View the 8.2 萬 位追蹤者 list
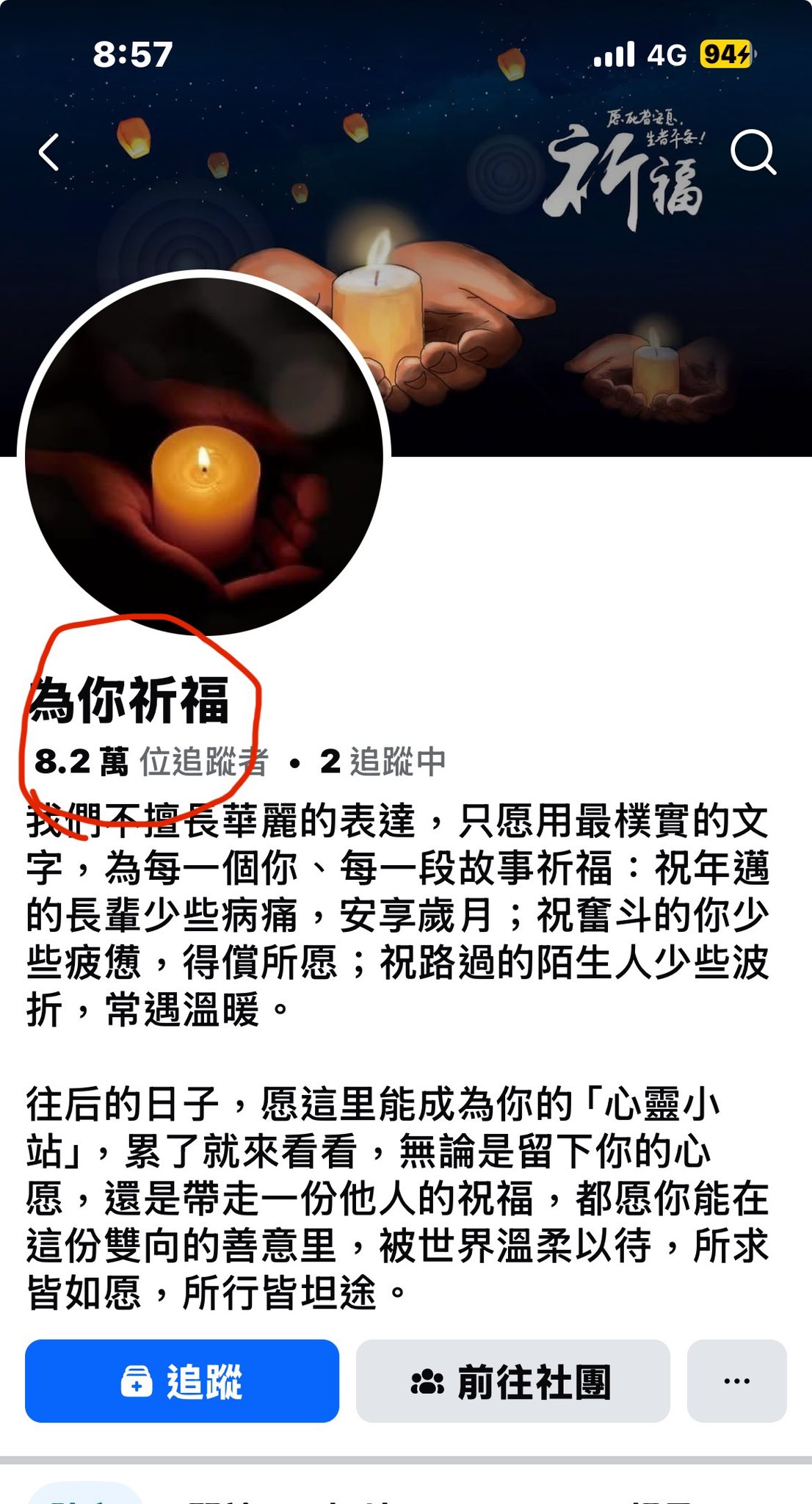 pyautogui.click(x=151, y=762)
